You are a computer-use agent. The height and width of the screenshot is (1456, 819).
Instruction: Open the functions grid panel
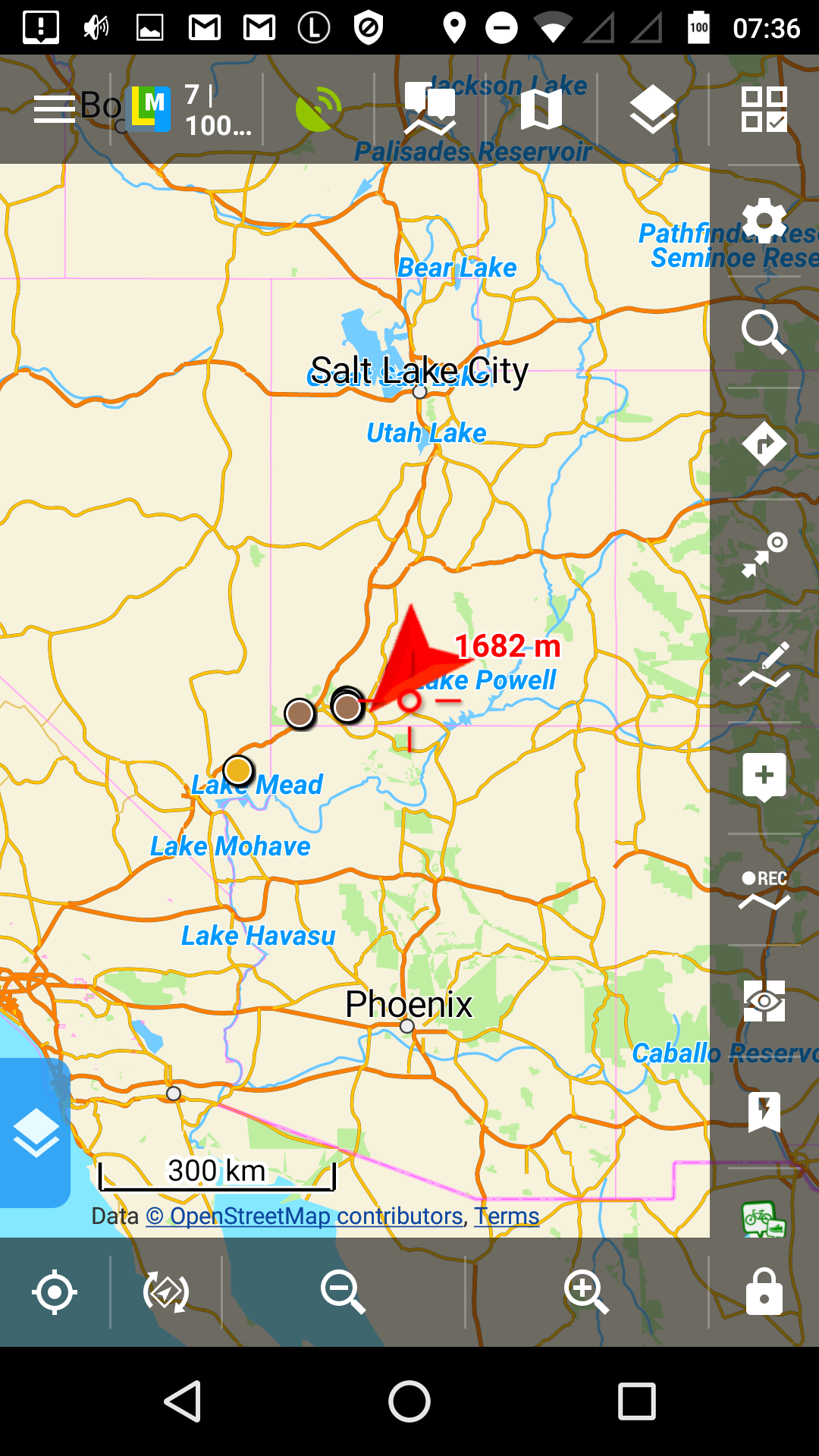pyautogui.click(x=764, y=109)
